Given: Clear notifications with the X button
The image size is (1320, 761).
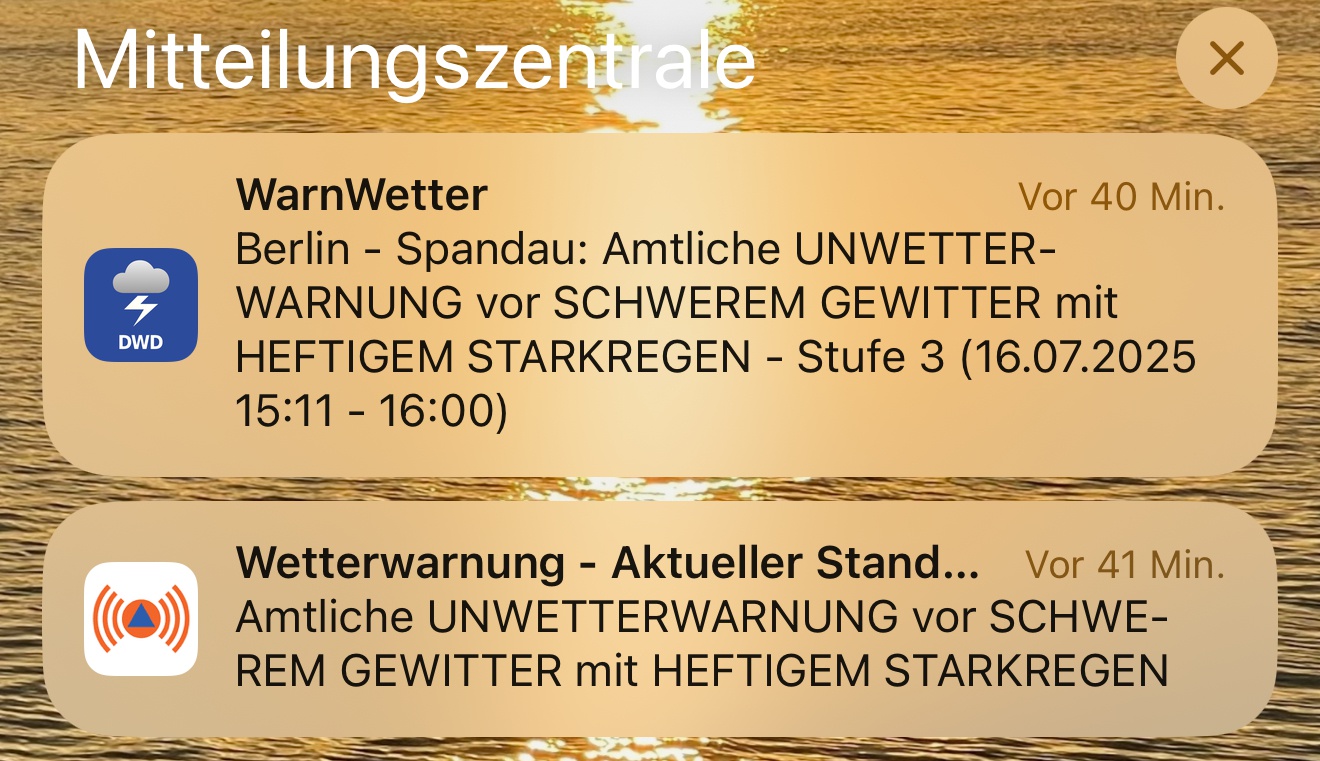Looking at the screenshot, I should (x=1226, y=59).
